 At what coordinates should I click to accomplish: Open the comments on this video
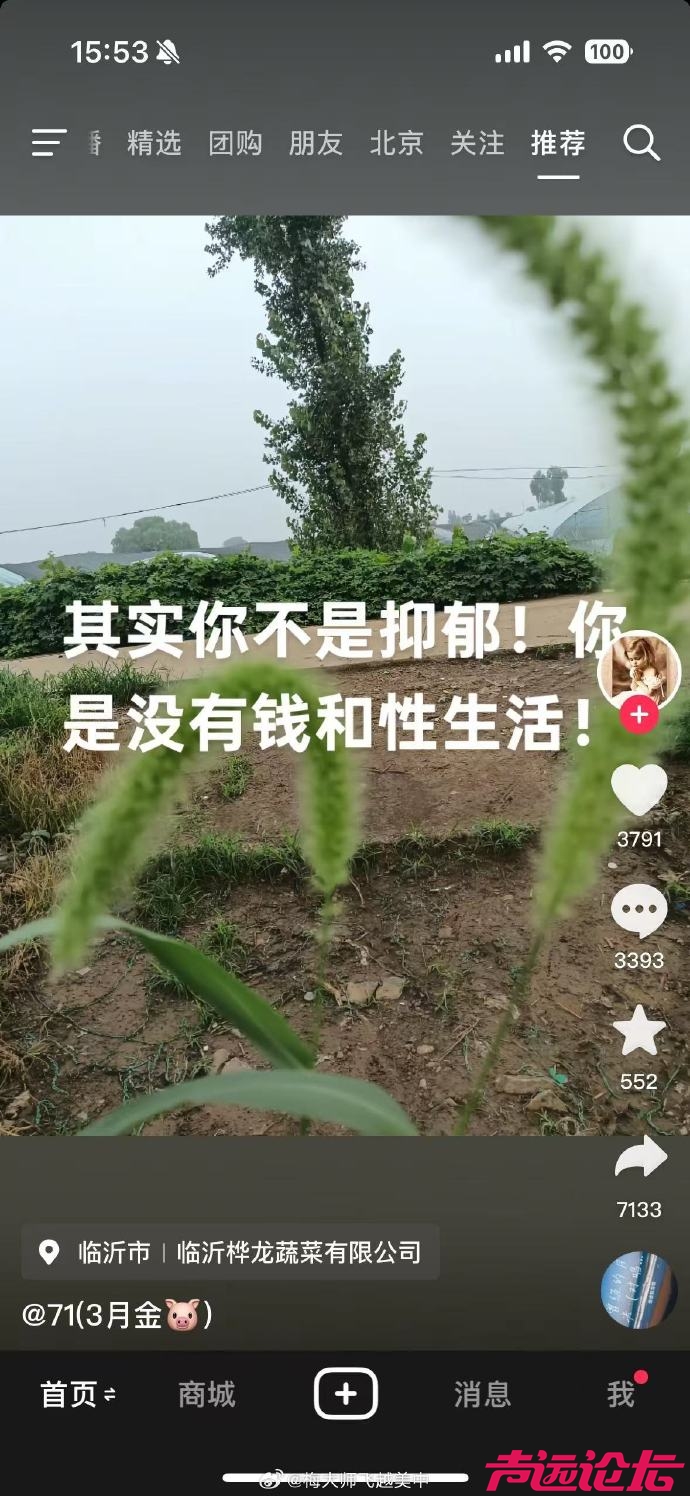[x=639, y=911]
